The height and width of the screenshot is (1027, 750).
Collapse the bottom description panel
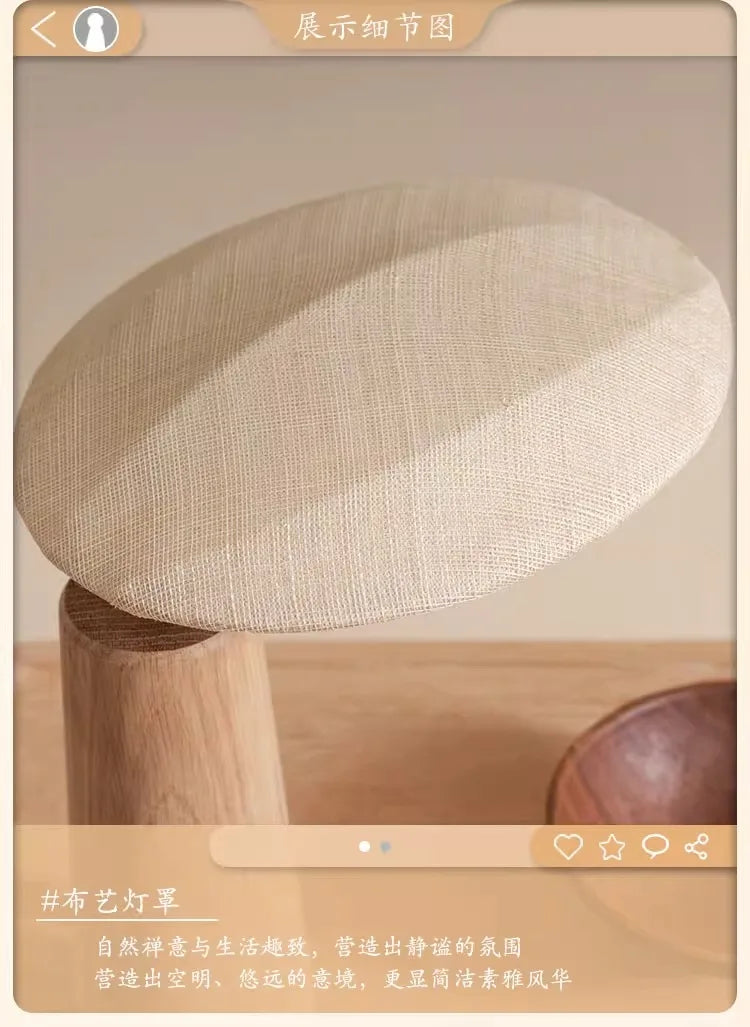click(x=375, y=945)
